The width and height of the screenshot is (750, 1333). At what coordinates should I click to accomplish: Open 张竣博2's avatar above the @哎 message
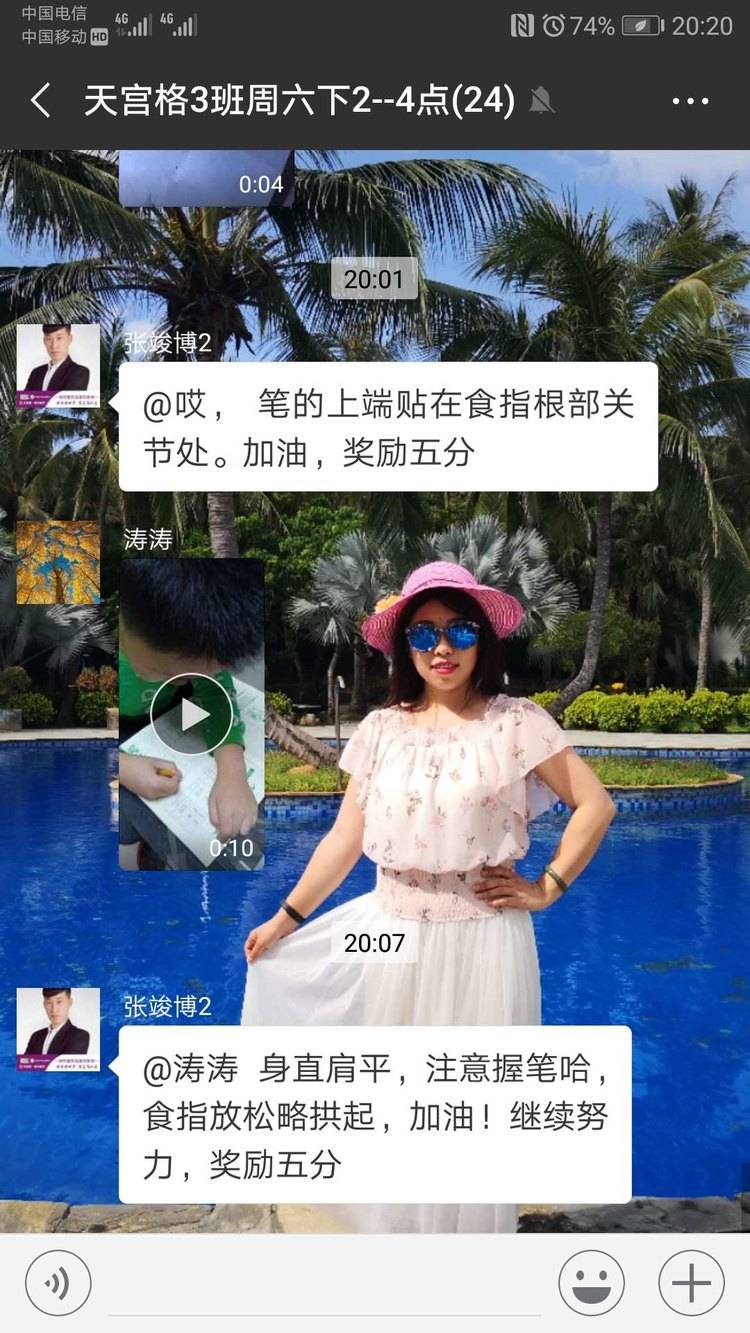click(x=58, y=366)
